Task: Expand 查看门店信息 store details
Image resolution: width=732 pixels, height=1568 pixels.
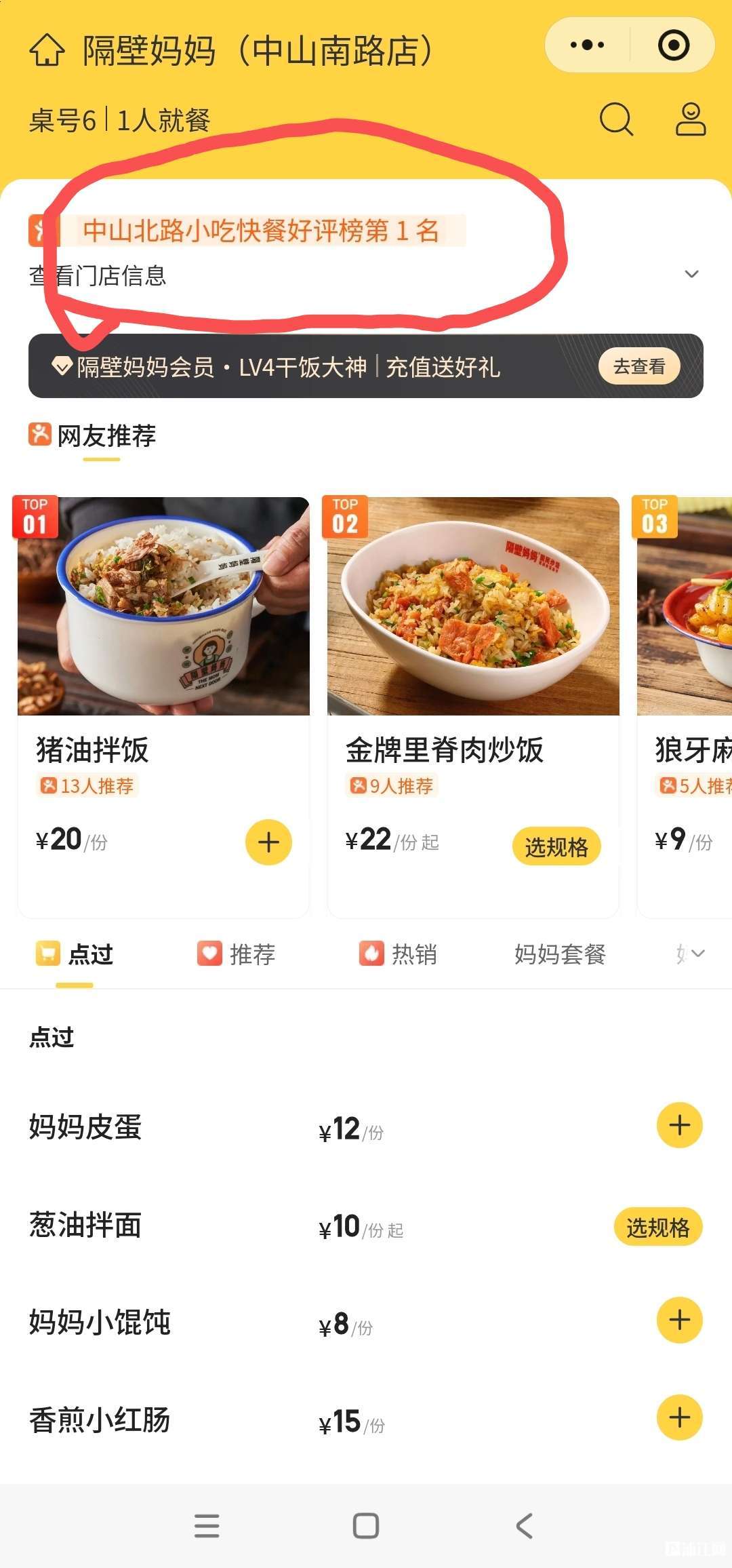Action: coord(691,274)
